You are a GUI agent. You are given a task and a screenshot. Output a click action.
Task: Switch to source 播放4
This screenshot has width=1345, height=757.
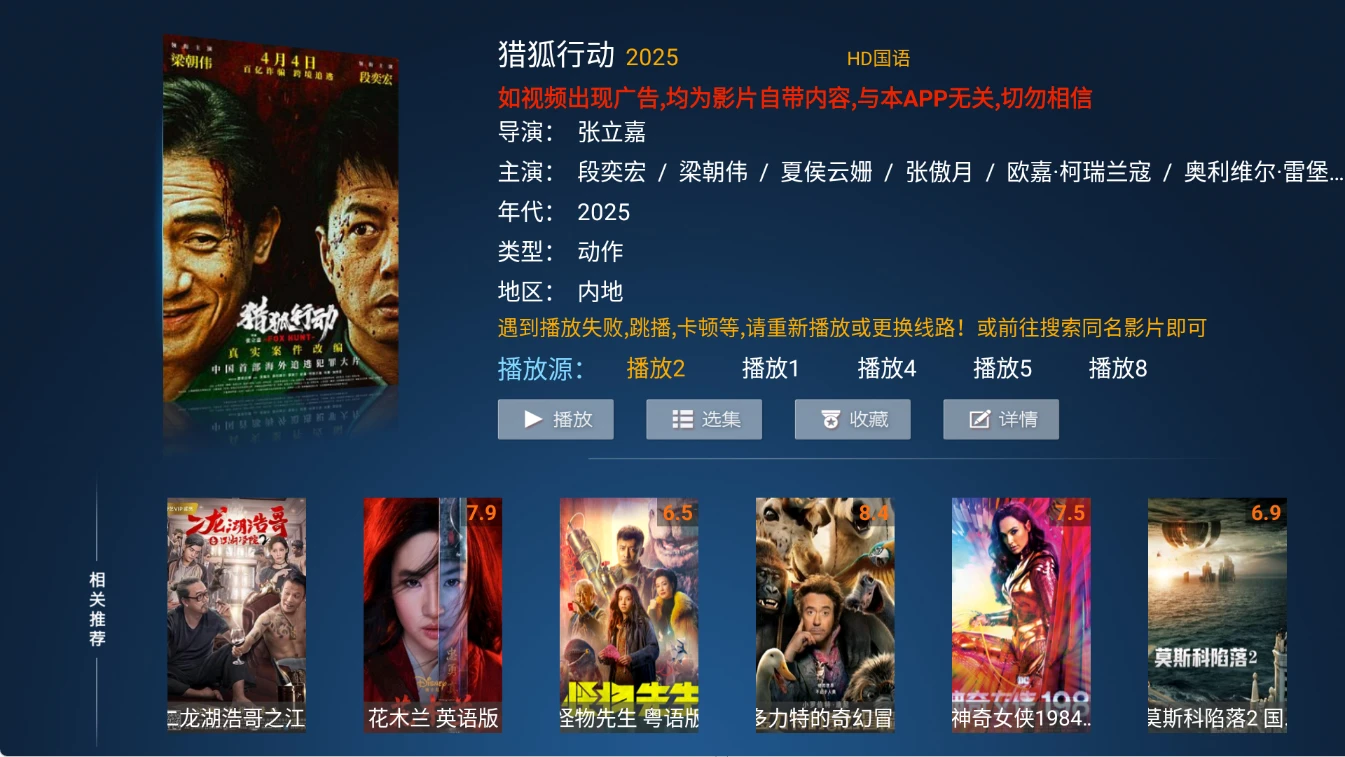click(x=886, y=369)
